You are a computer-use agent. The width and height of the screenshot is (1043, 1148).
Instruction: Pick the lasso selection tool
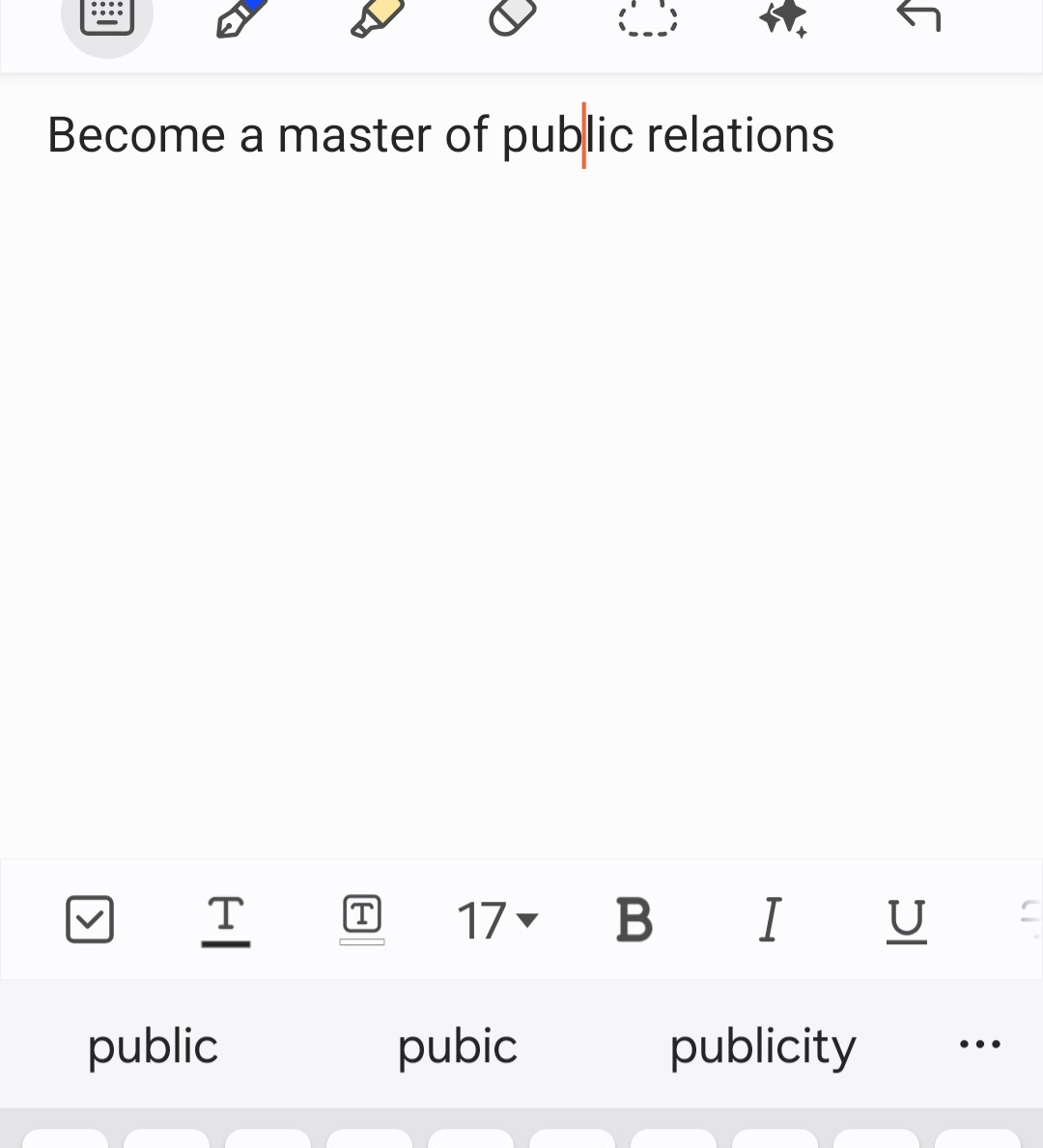pos(647,17)
